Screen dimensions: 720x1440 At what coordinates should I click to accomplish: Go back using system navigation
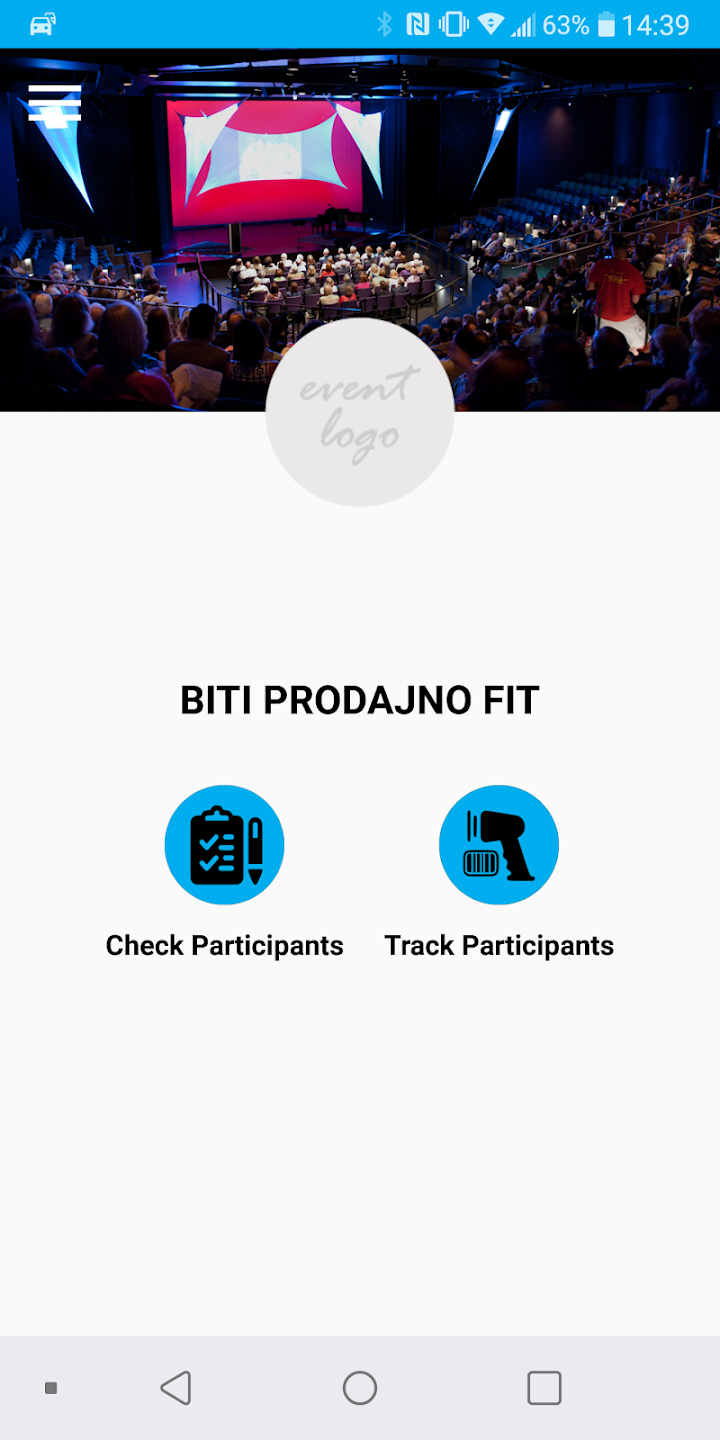[176, 1388]
